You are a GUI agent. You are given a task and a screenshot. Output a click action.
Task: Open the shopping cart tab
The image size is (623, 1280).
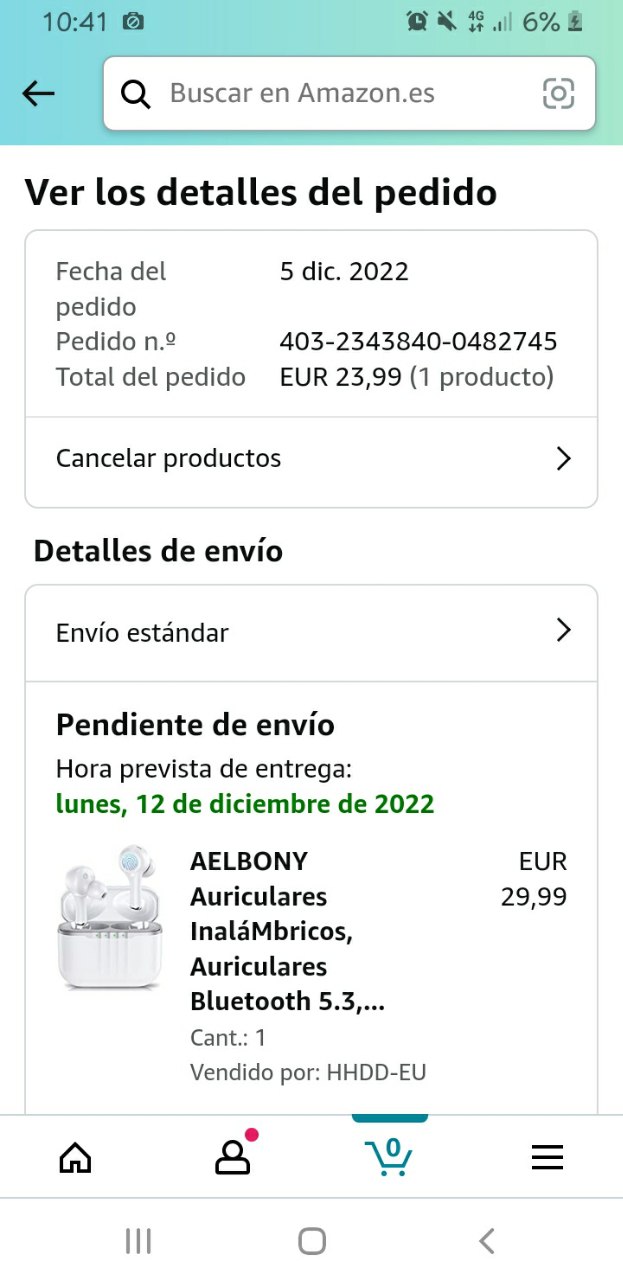tap(389, 1157)
